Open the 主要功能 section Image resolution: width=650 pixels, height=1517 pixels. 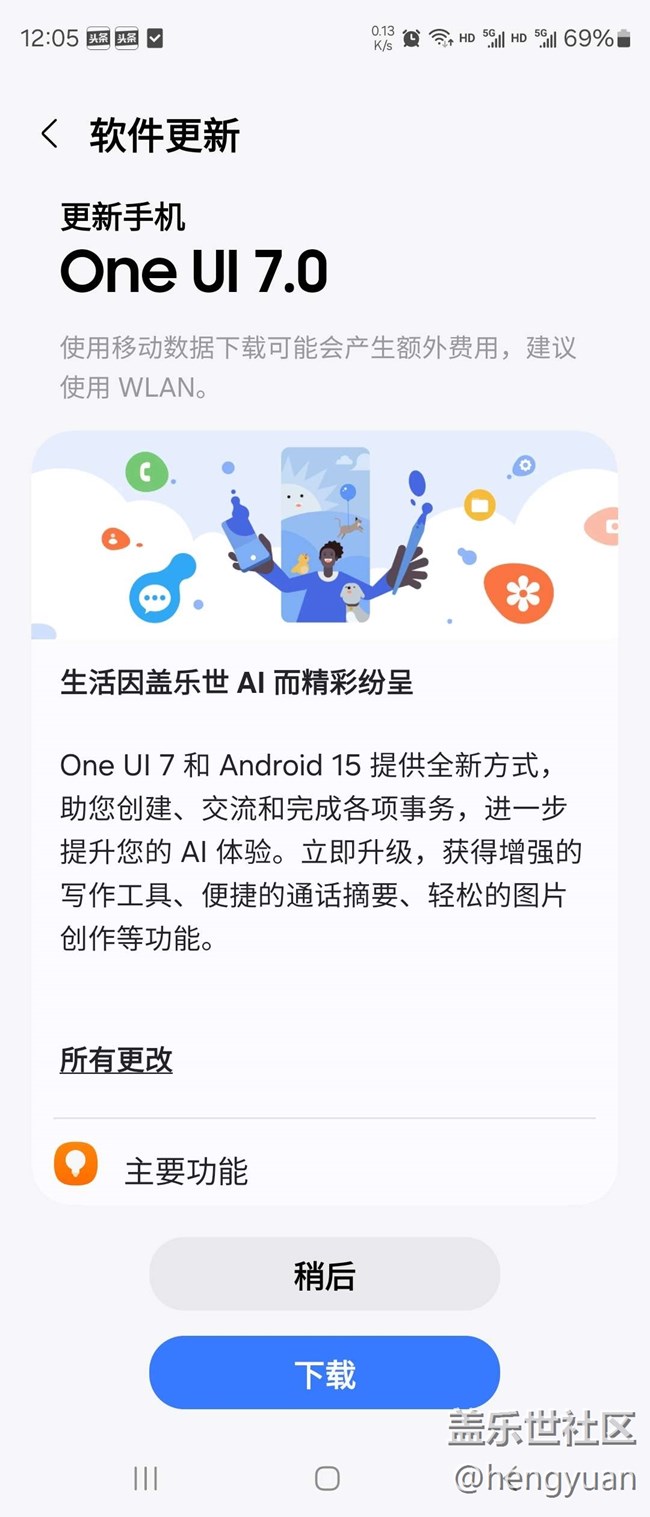[186, 1171]
